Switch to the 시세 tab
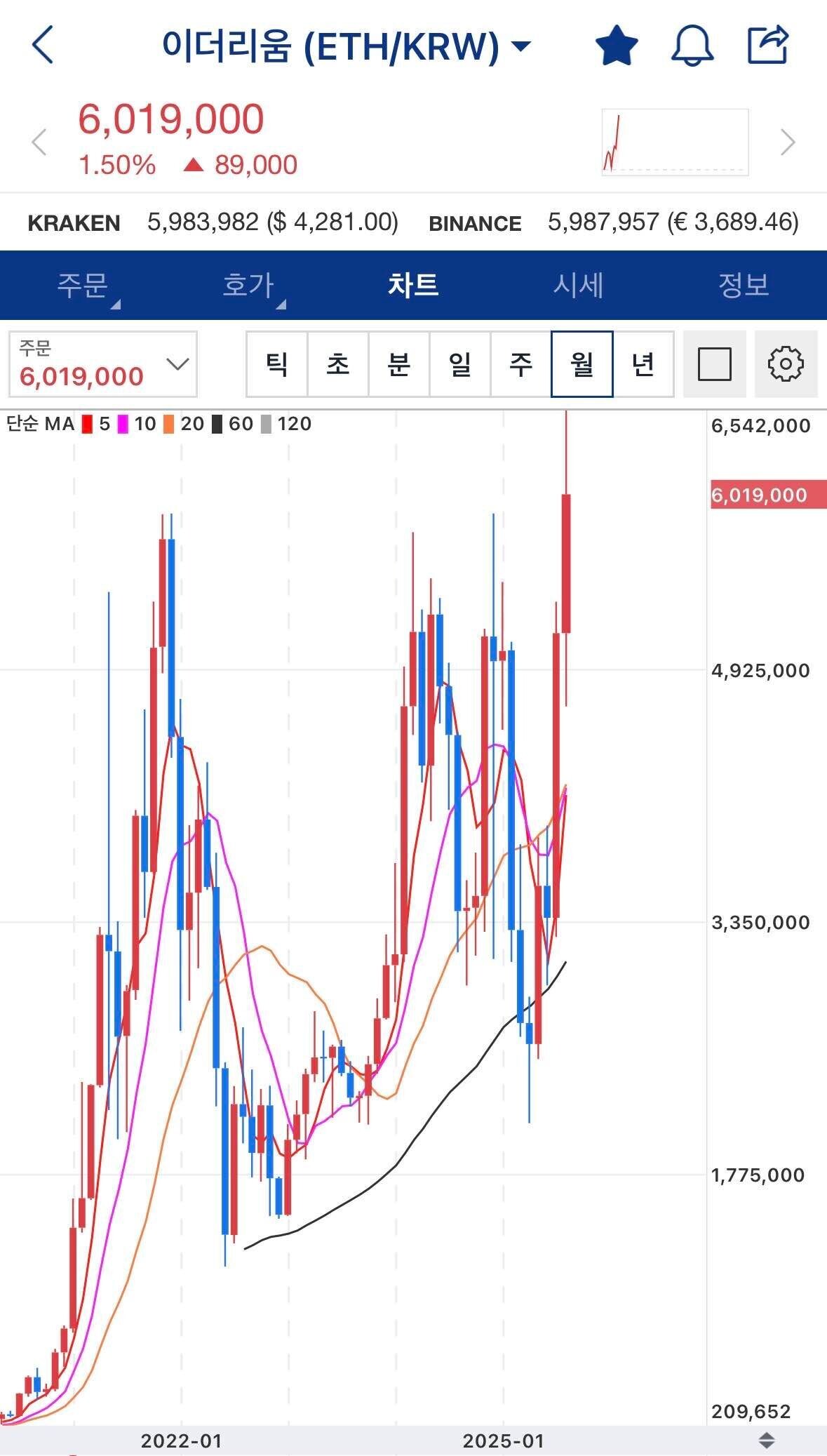This screenshot has height=1456, width=827. click(x=578, y=285)
